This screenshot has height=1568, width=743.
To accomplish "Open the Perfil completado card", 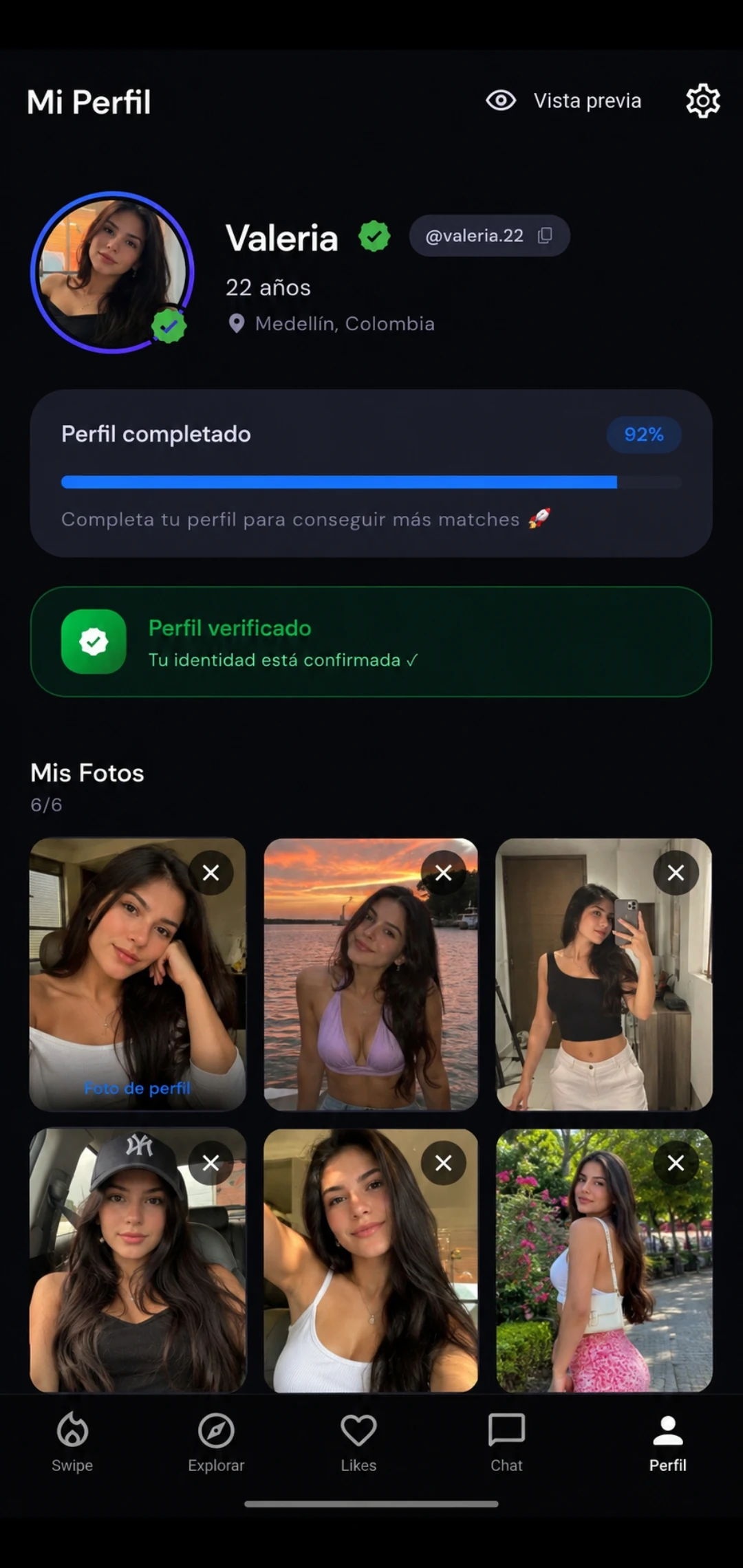I will click(371, 473).
